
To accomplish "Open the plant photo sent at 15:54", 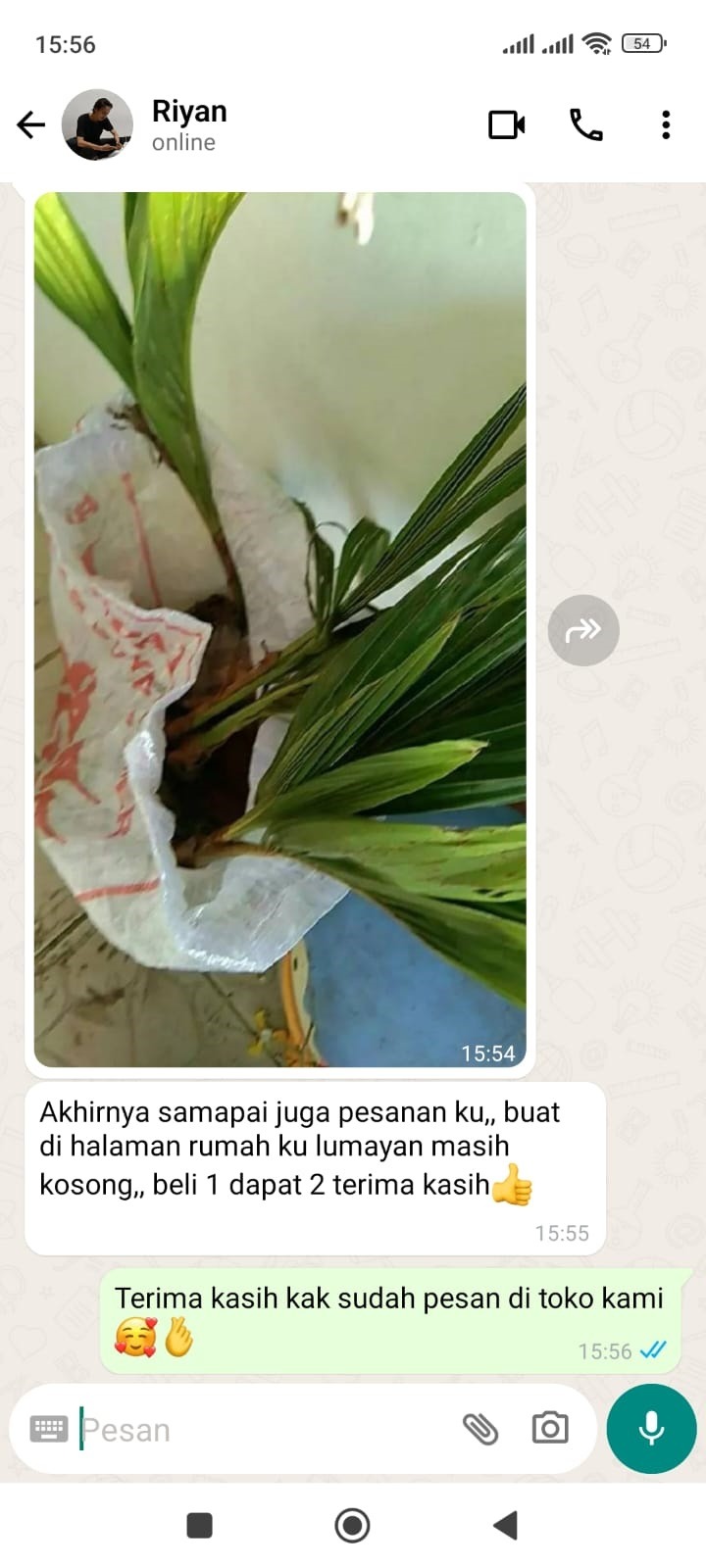I will pyautogui.click(x=279, y=627).
